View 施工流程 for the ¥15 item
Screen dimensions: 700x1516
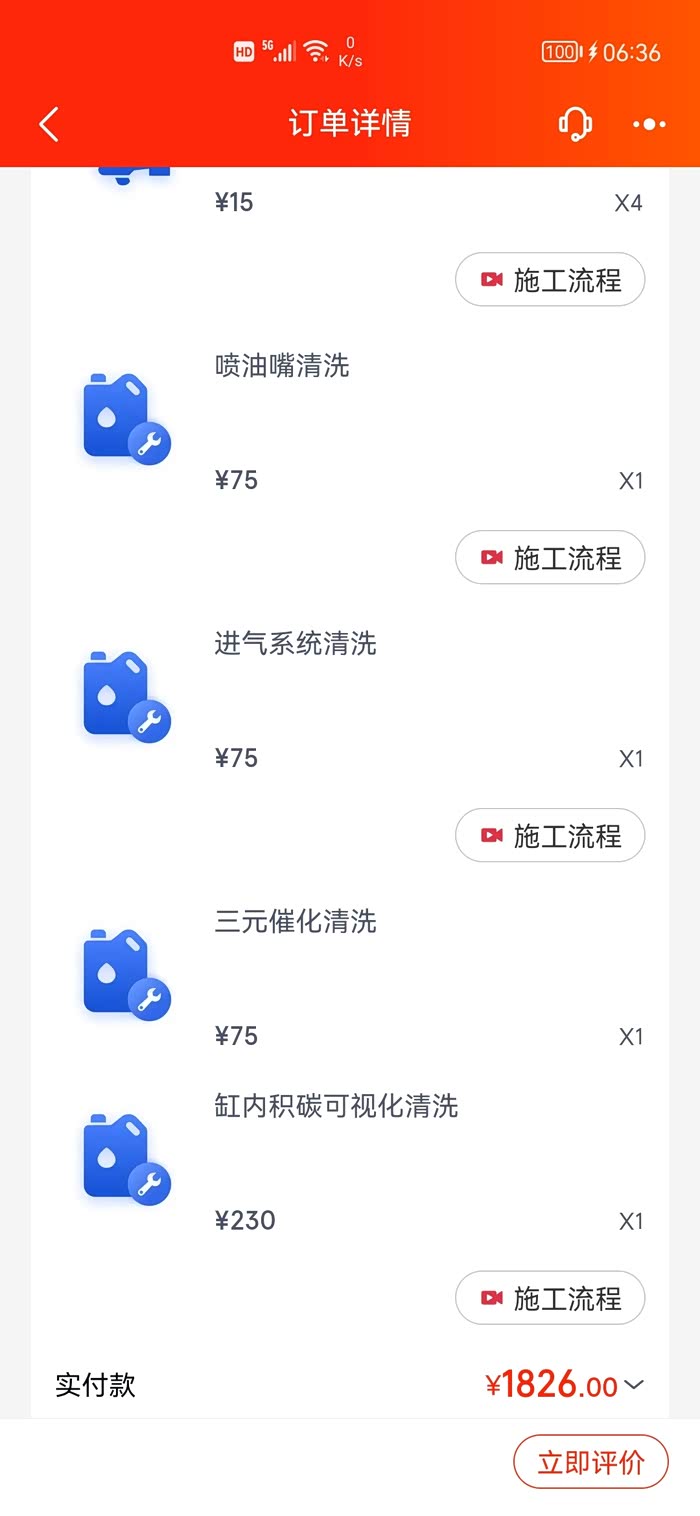[550, 280]
